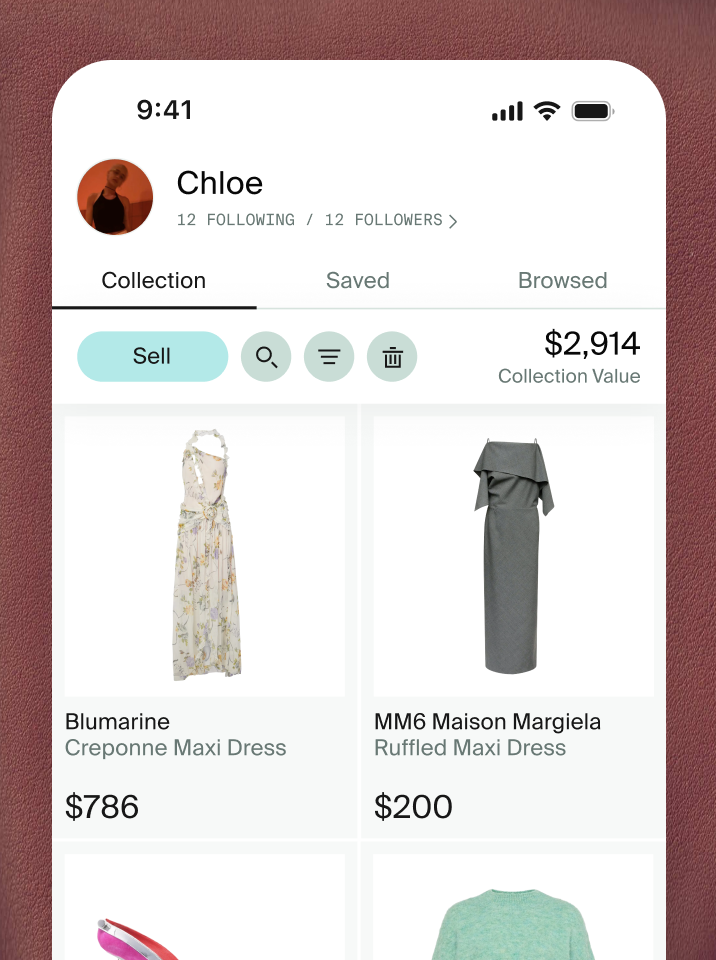Open Chloe's profile picture
The width and height of the screenshot is (716, 960).
click(115, 197)
